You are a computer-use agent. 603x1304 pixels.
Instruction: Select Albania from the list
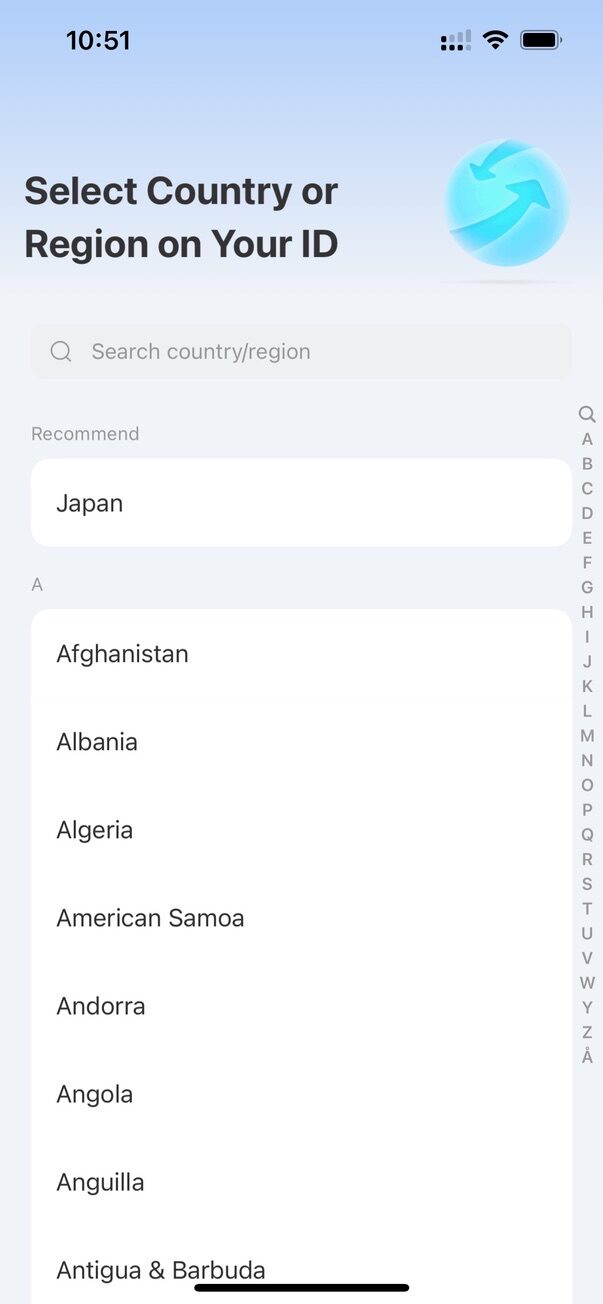(x=300, y=742)
